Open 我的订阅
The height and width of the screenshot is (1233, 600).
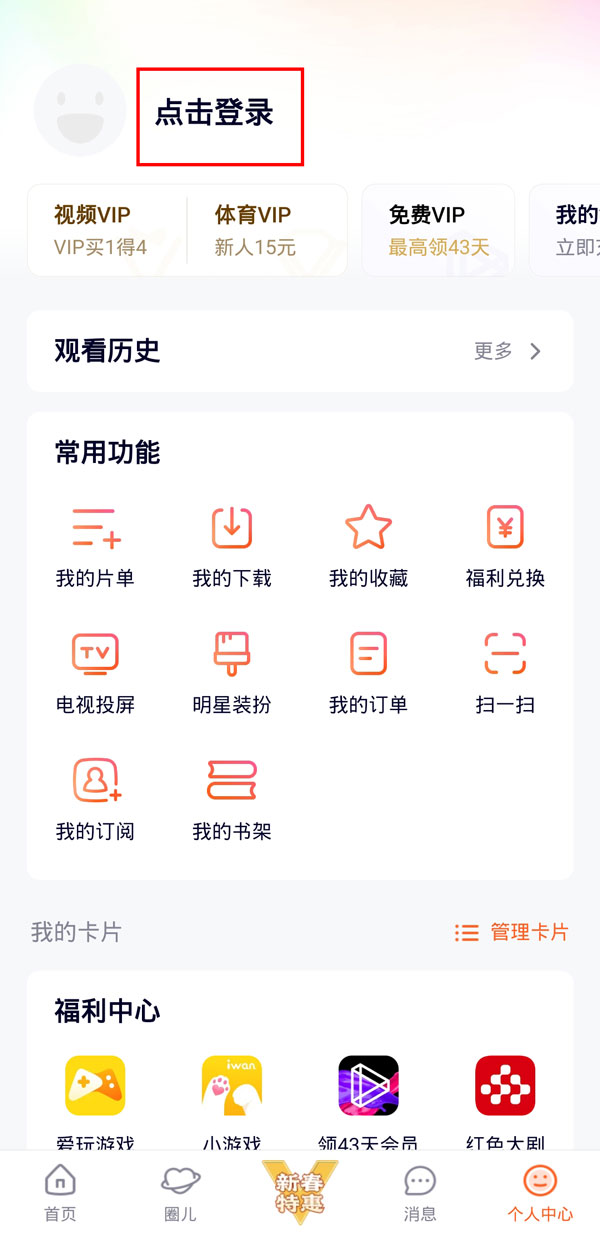coord(95,799)
